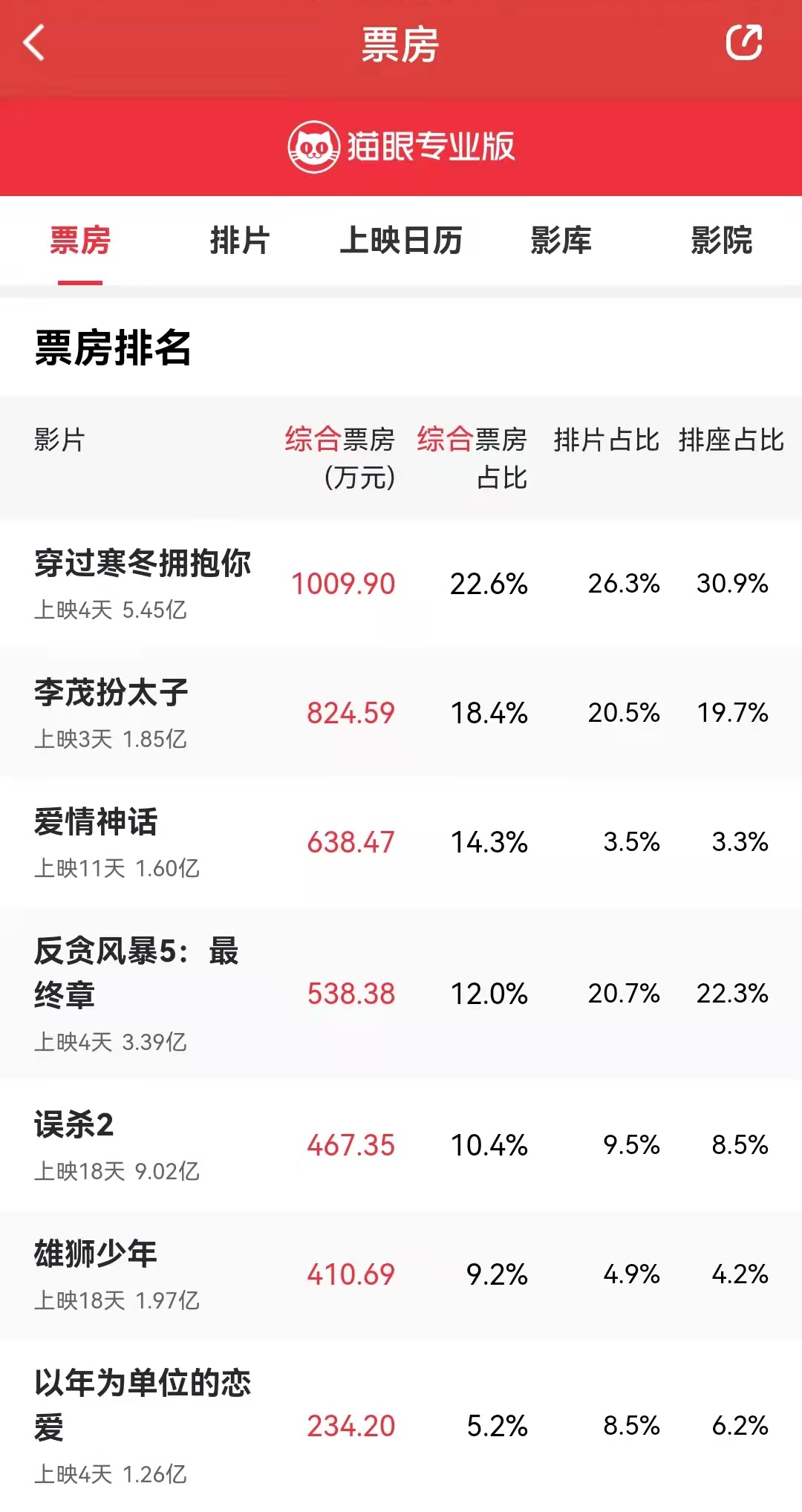
Task: View the 雄狮少年 box office row
Action: pyautogui.click(x=97, y=1273)
